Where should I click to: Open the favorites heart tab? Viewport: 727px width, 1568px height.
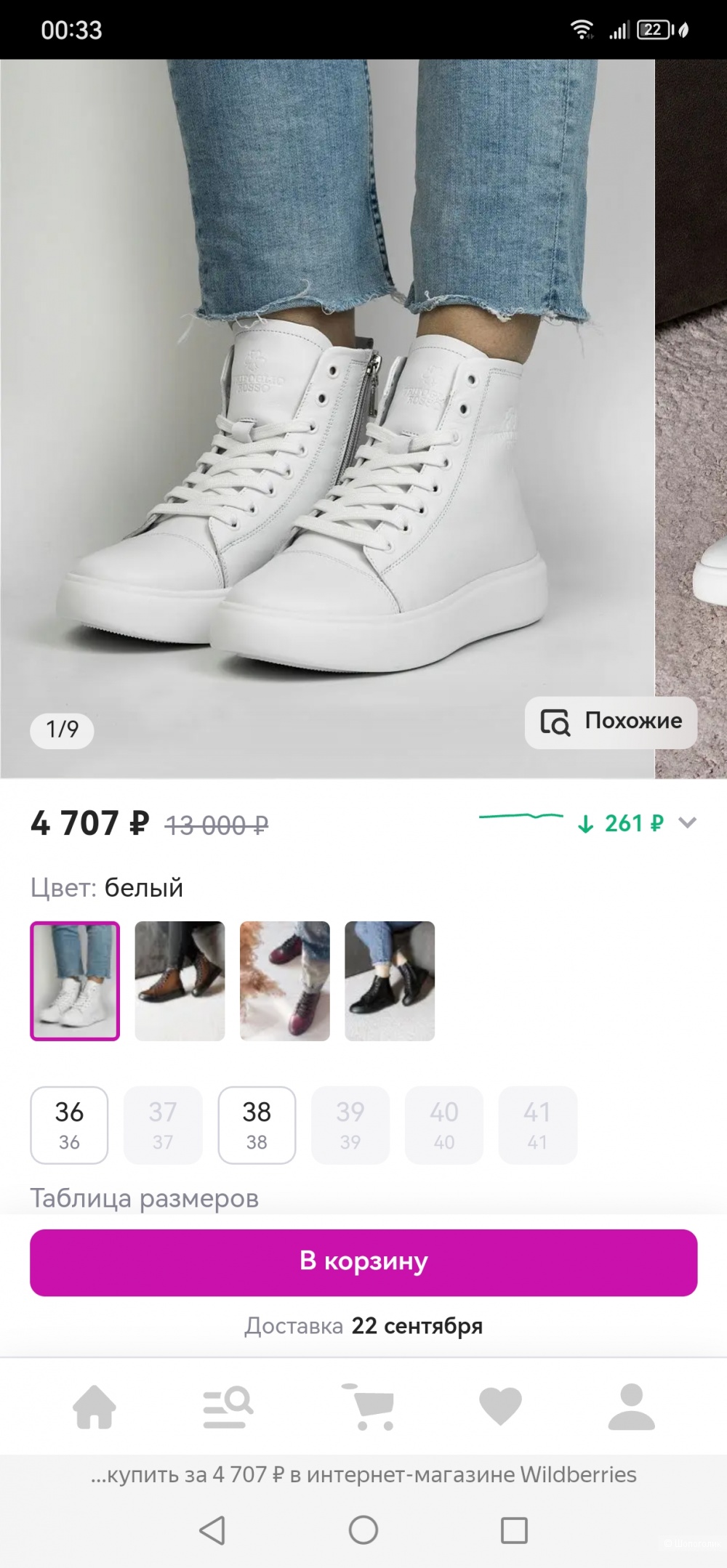(501, 1407)
